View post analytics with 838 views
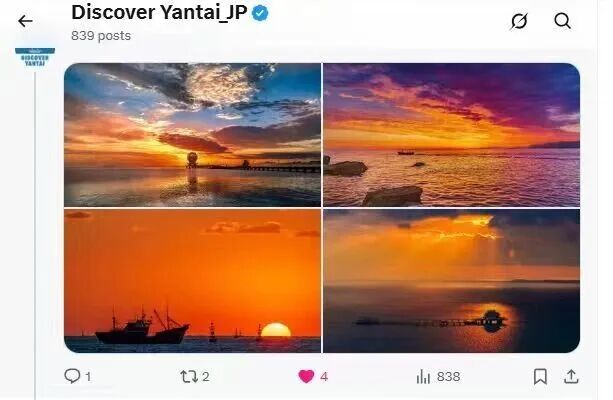The width and height of the screenshot is (613, 400). pyautogui.click(x=423, y=376)
